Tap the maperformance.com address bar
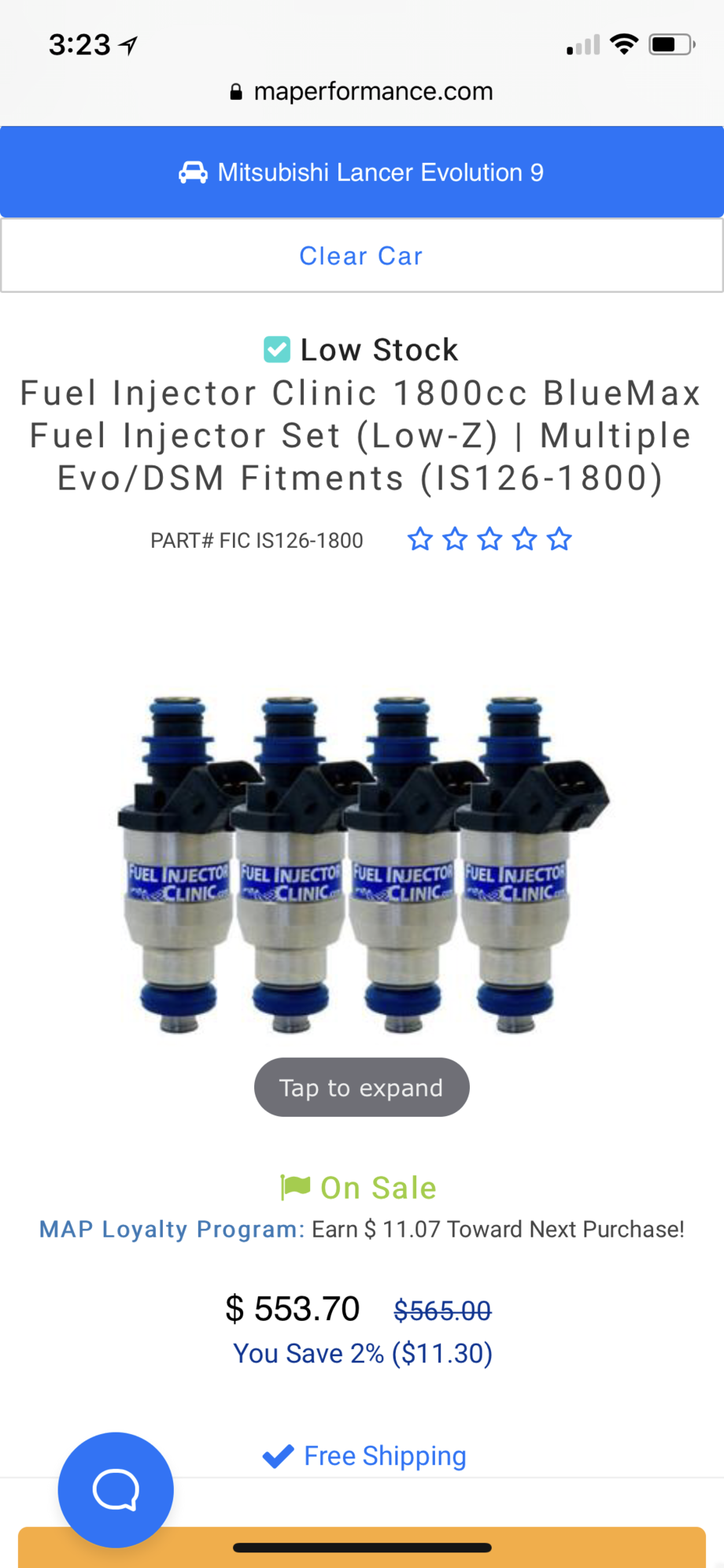The image size is (724, 1568). [x=362, y=91]
